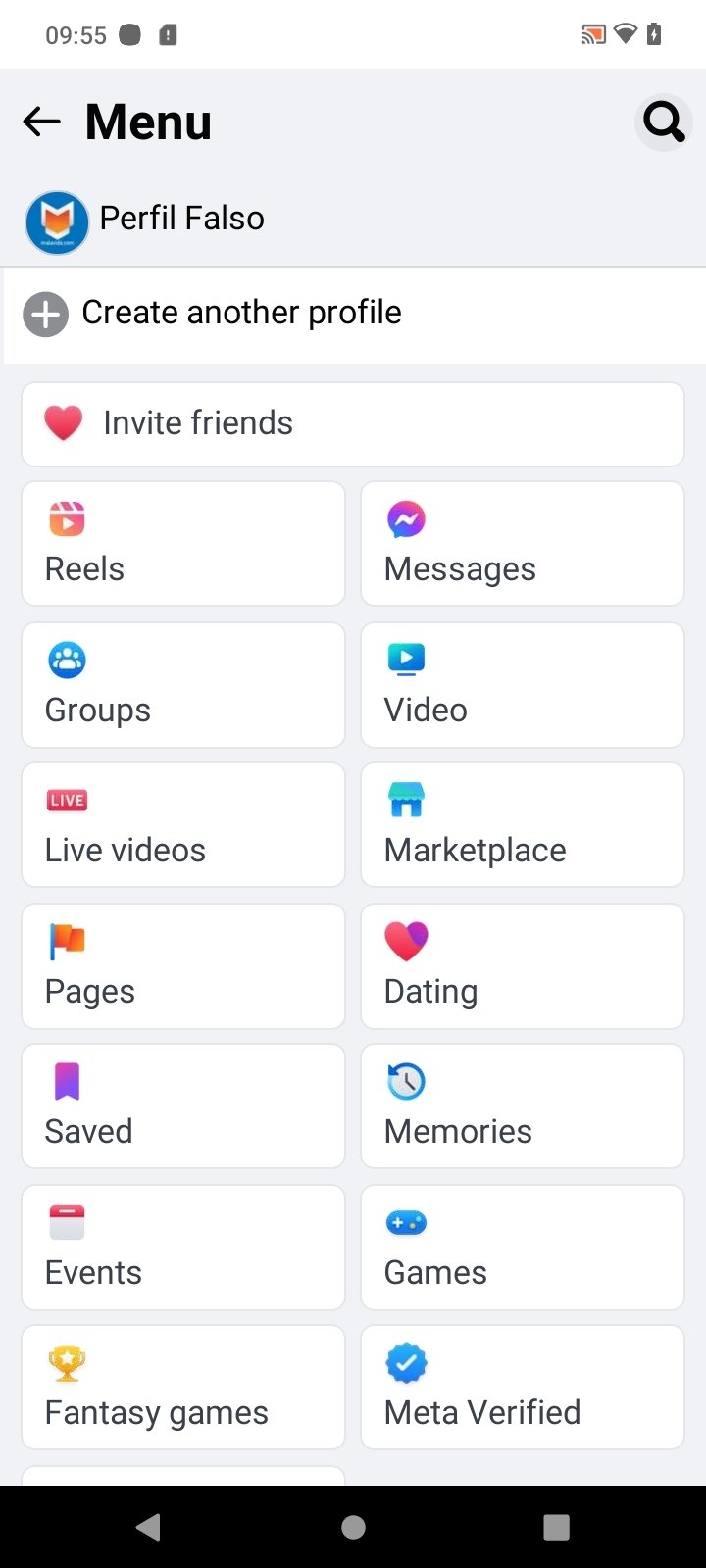Open the Reels shortcut icon
This screenshot has width=706, height=1568.
[66, 519]
